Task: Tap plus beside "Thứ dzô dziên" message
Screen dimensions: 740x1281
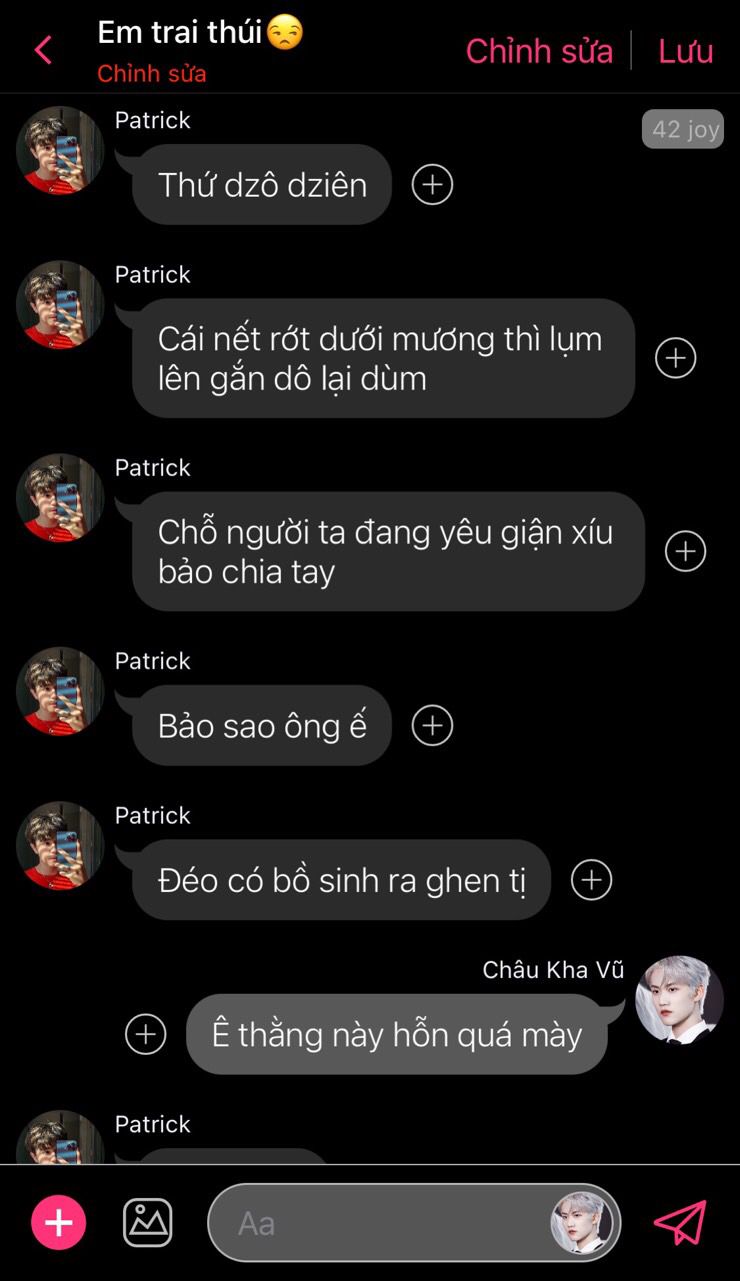Action: [x=433, y=185]
